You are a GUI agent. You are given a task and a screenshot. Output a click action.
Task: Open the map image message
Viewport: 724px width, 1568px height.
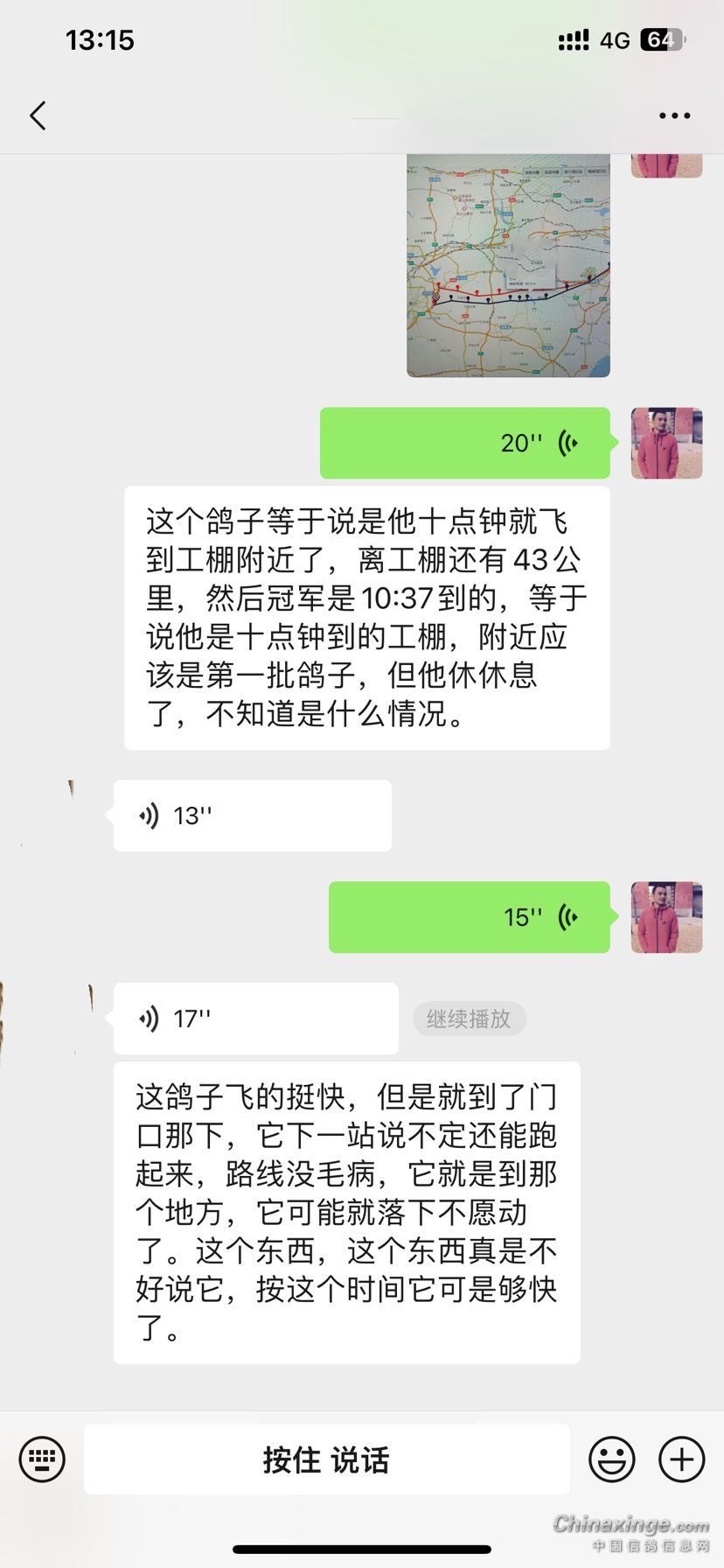[x=508, y=266]
